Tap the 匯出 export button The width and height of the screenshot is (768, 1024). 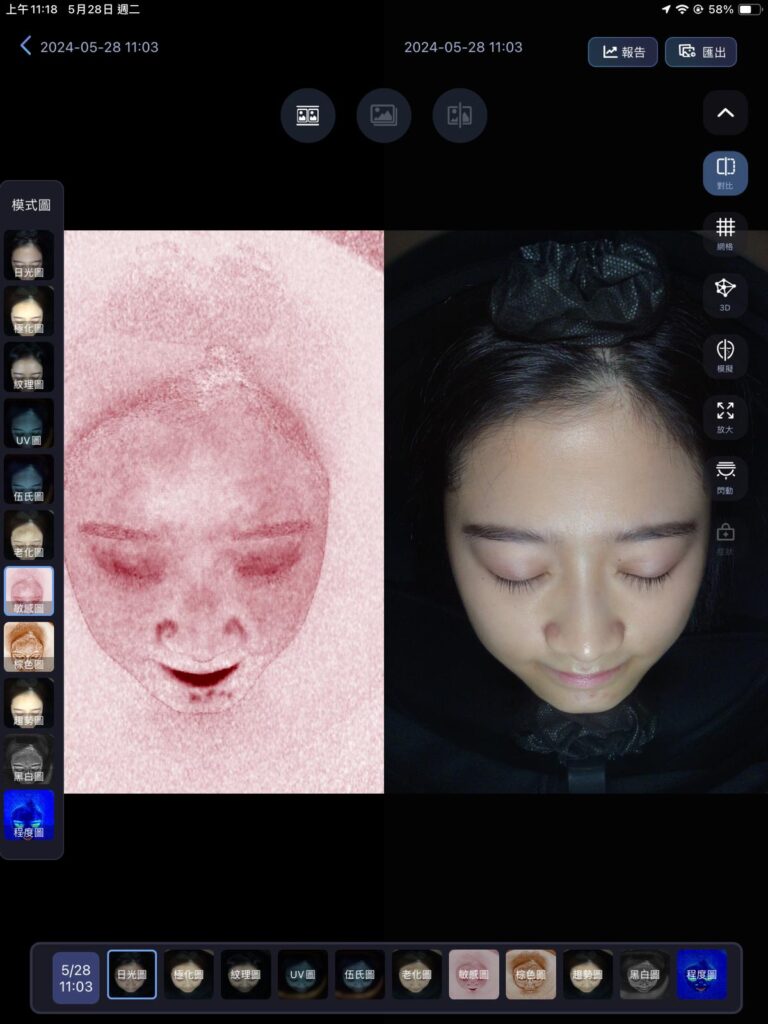(700, 52)
